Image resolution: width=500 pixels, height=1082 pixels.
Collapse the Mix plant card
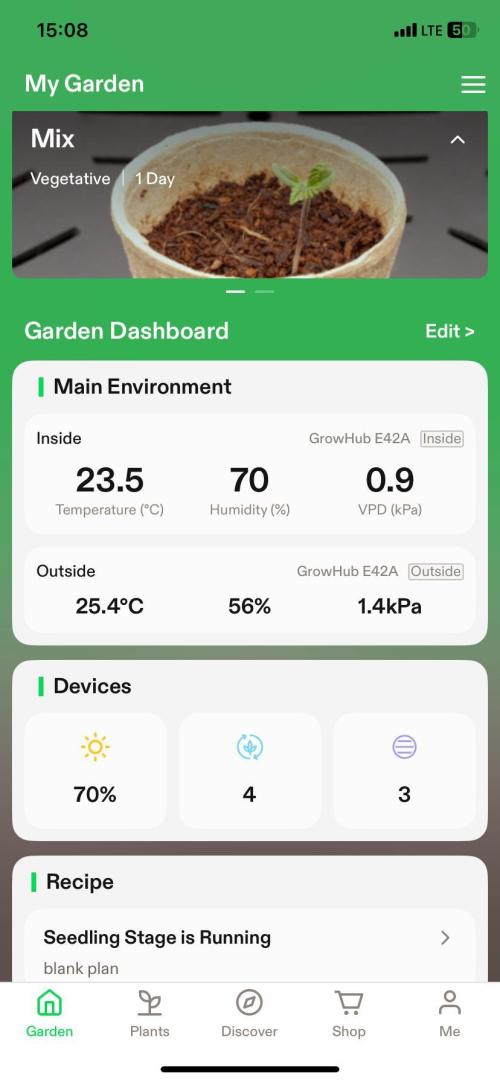point(457,140)
